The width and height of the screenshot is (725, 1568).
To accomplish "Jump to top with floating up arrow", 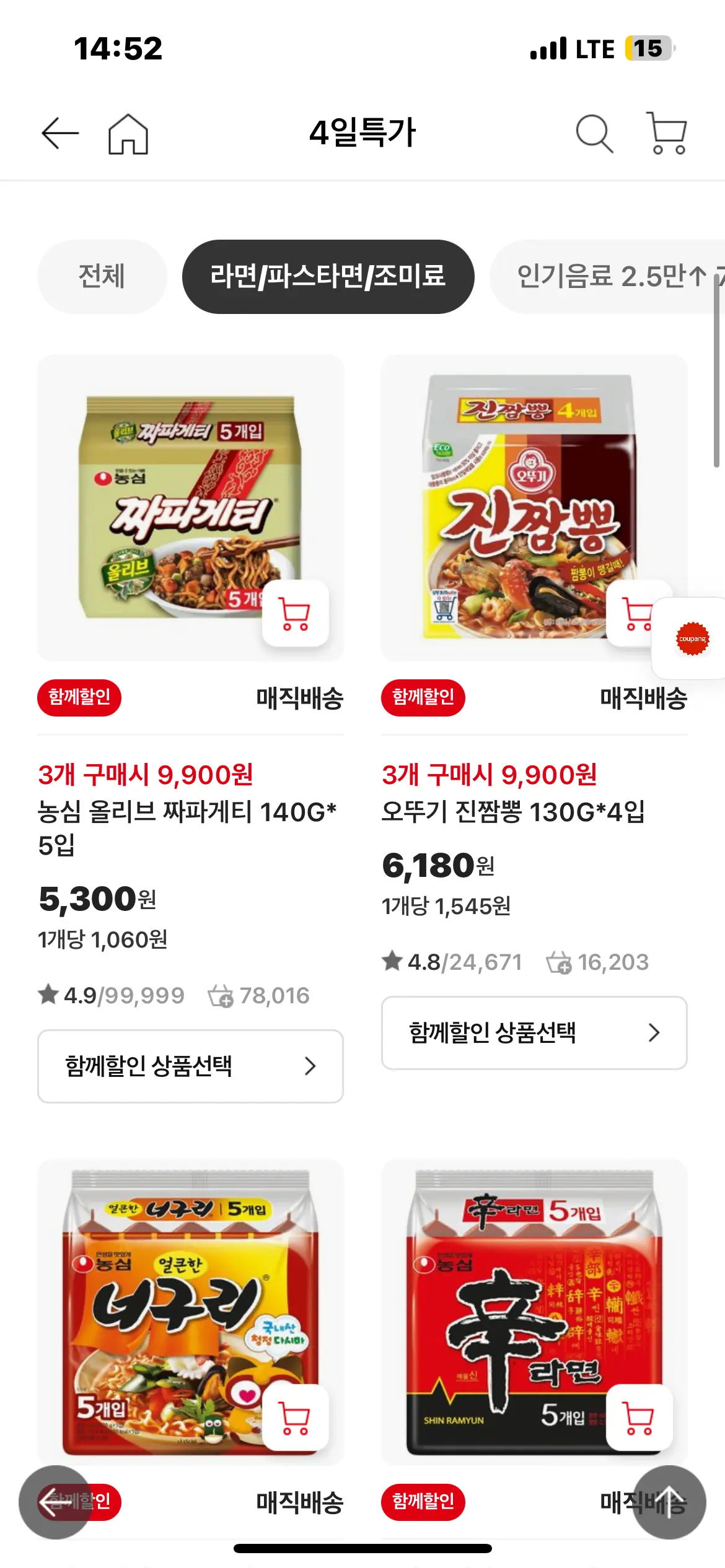I will click(x=669, y=1502).
